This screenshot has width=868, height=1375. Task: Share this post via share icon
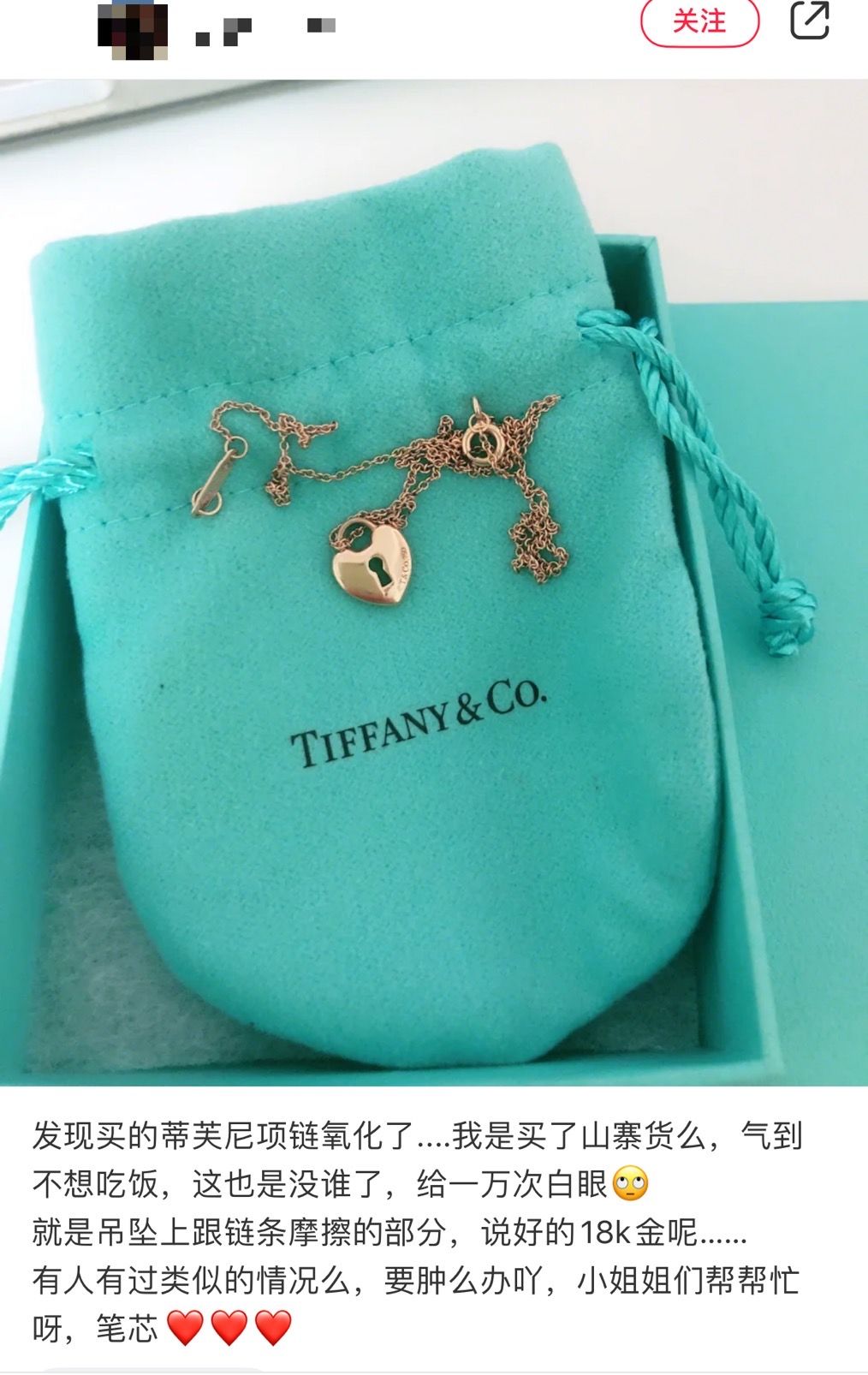tap(809, 21)
